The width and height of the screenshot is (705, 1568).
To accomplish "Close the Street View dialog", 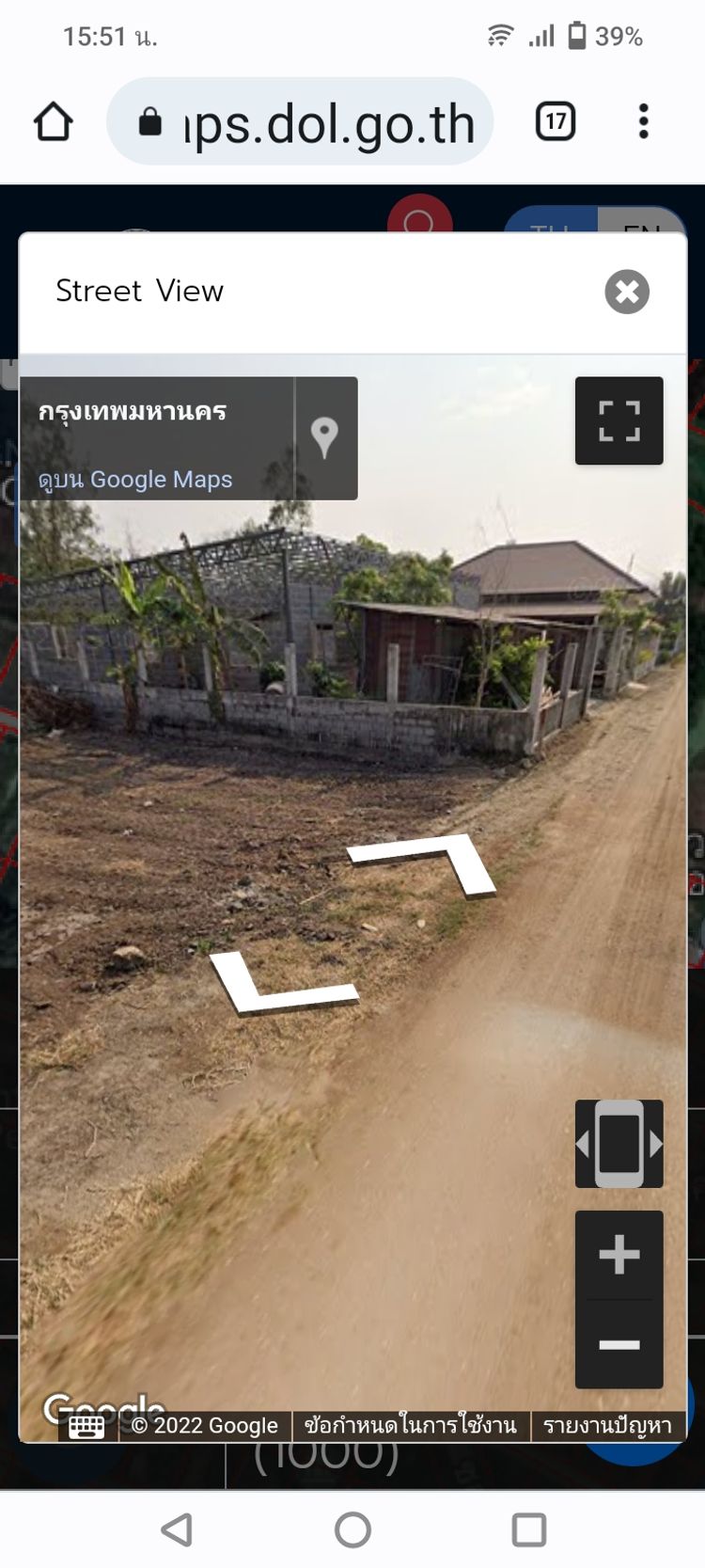I will [627, 292].
